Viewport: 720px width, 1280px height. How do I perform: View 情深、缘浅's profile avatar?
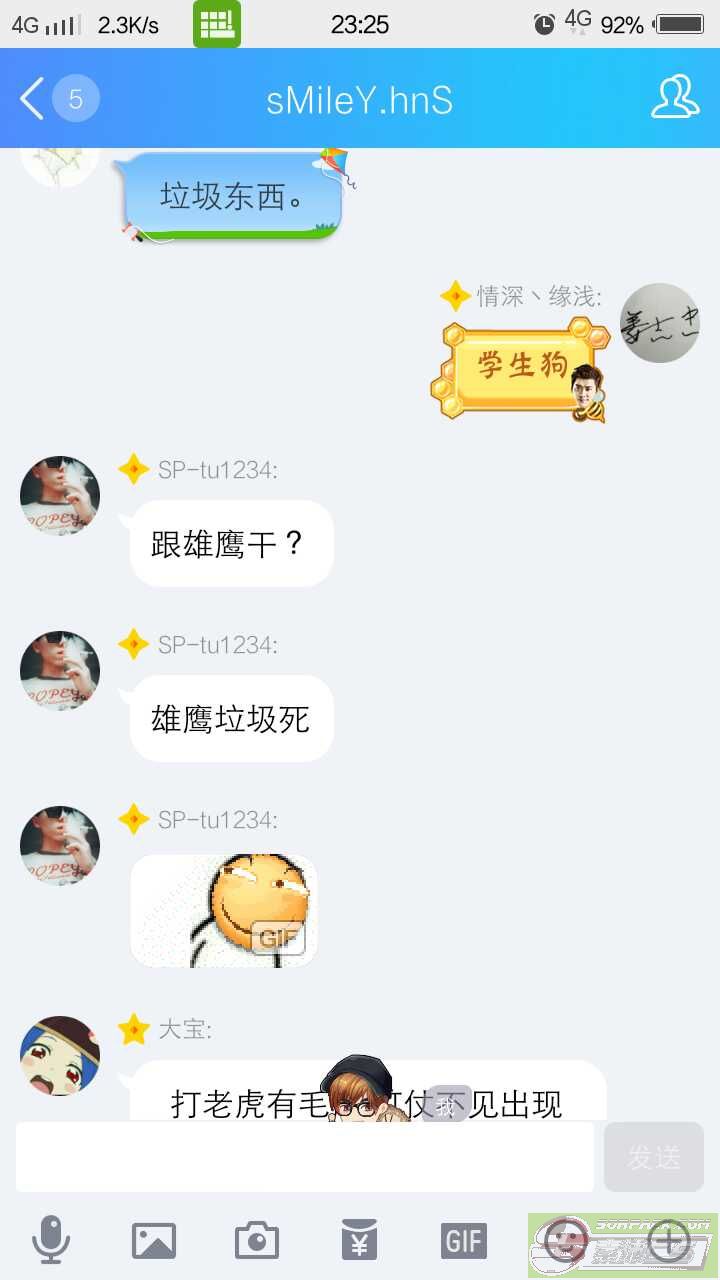click(660, 322)
